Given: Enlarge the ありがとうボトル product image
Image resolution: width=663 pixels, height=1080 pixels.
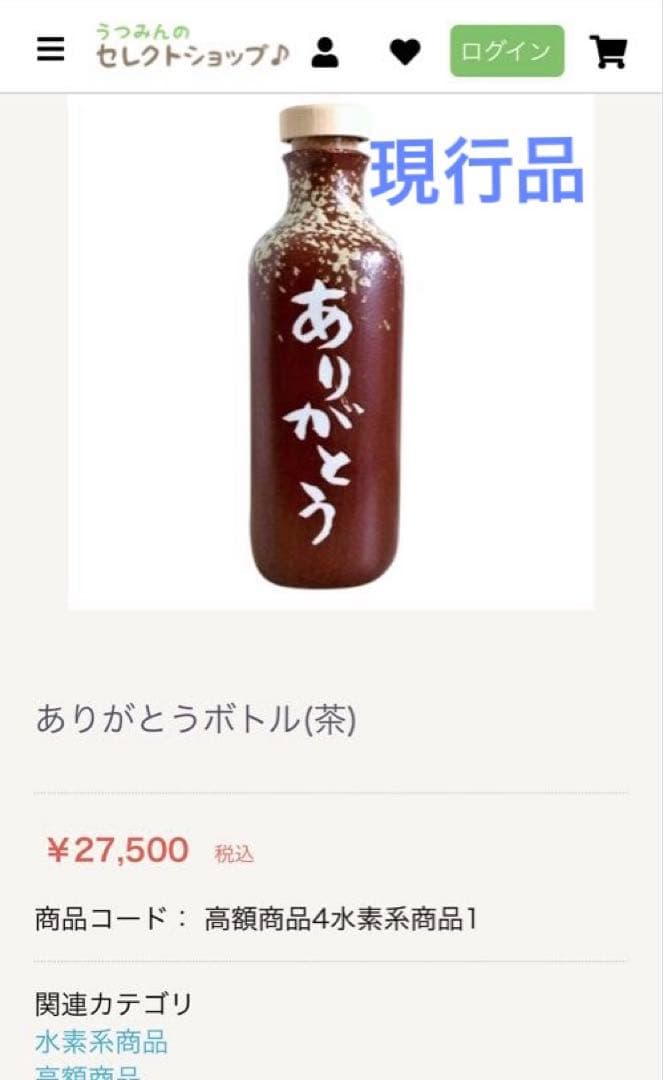Looking at the screenshot, I should point(330,350).
